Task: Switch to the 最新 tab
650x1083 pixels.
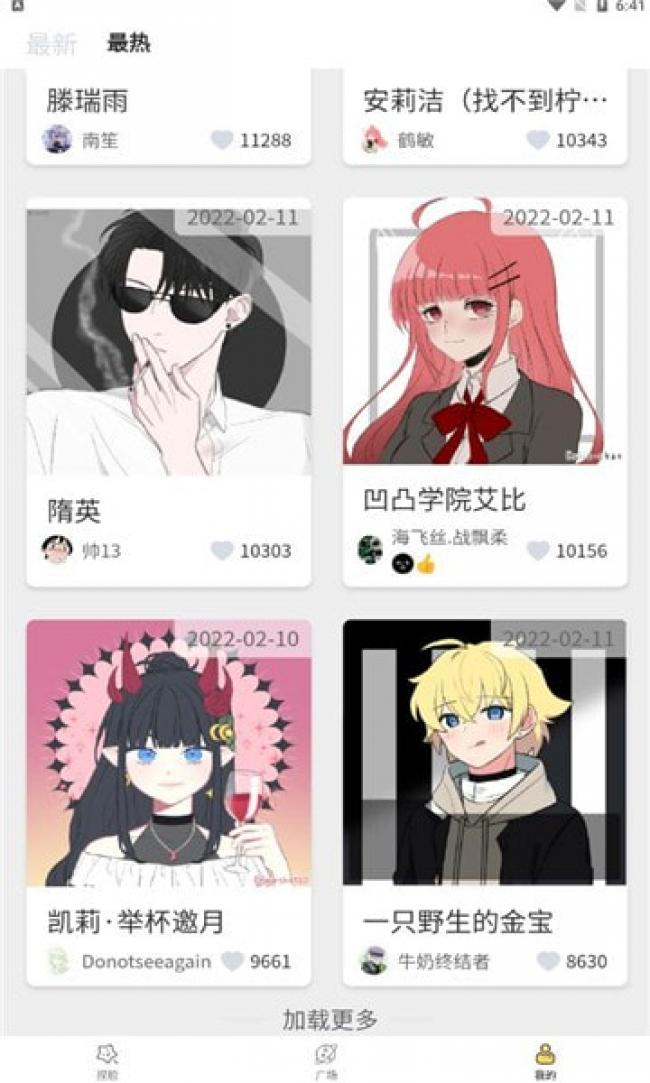Action: pos(51,44)
